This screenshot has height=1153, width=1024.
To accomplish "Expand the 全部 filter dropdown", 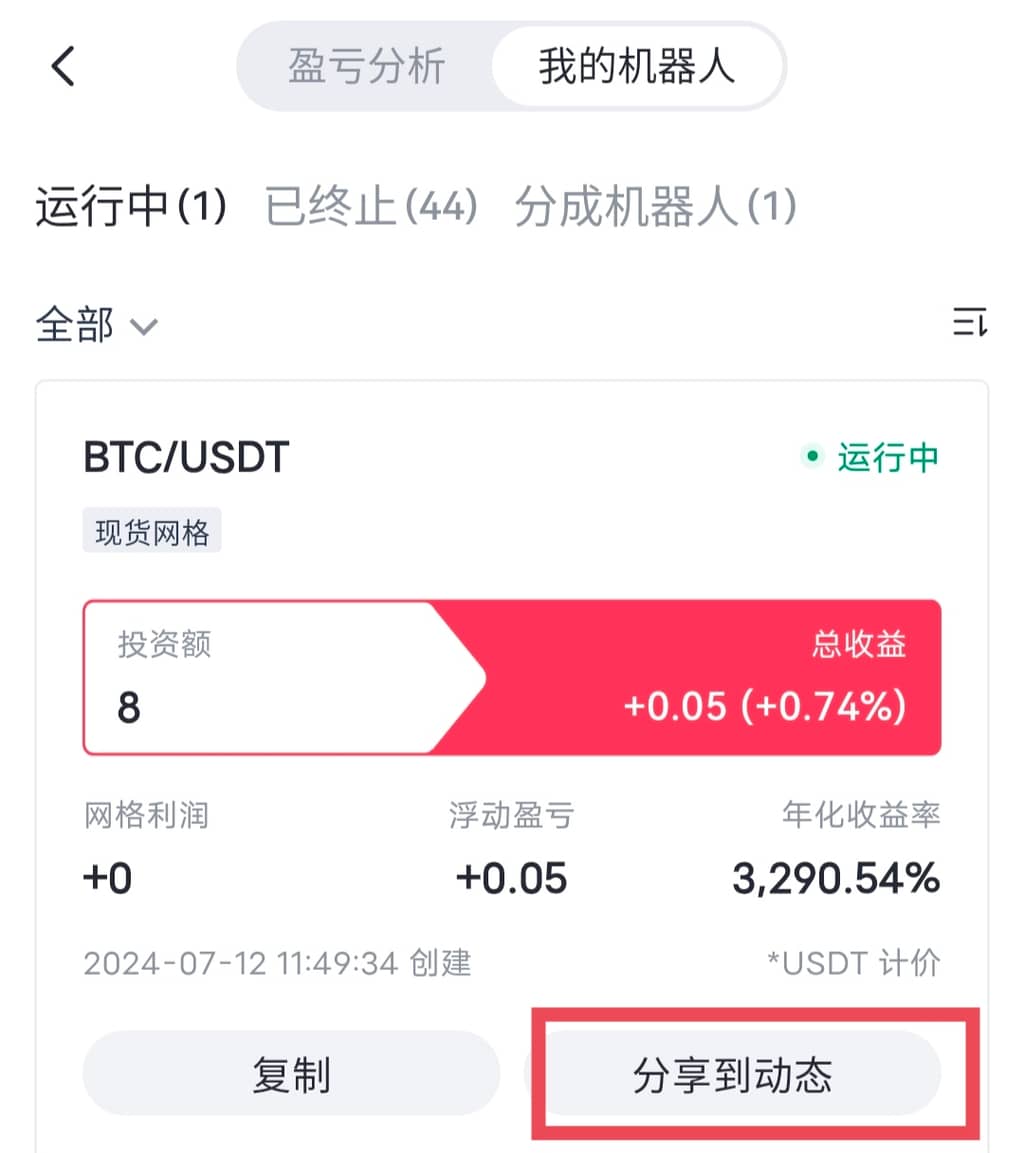I will 97,326.
